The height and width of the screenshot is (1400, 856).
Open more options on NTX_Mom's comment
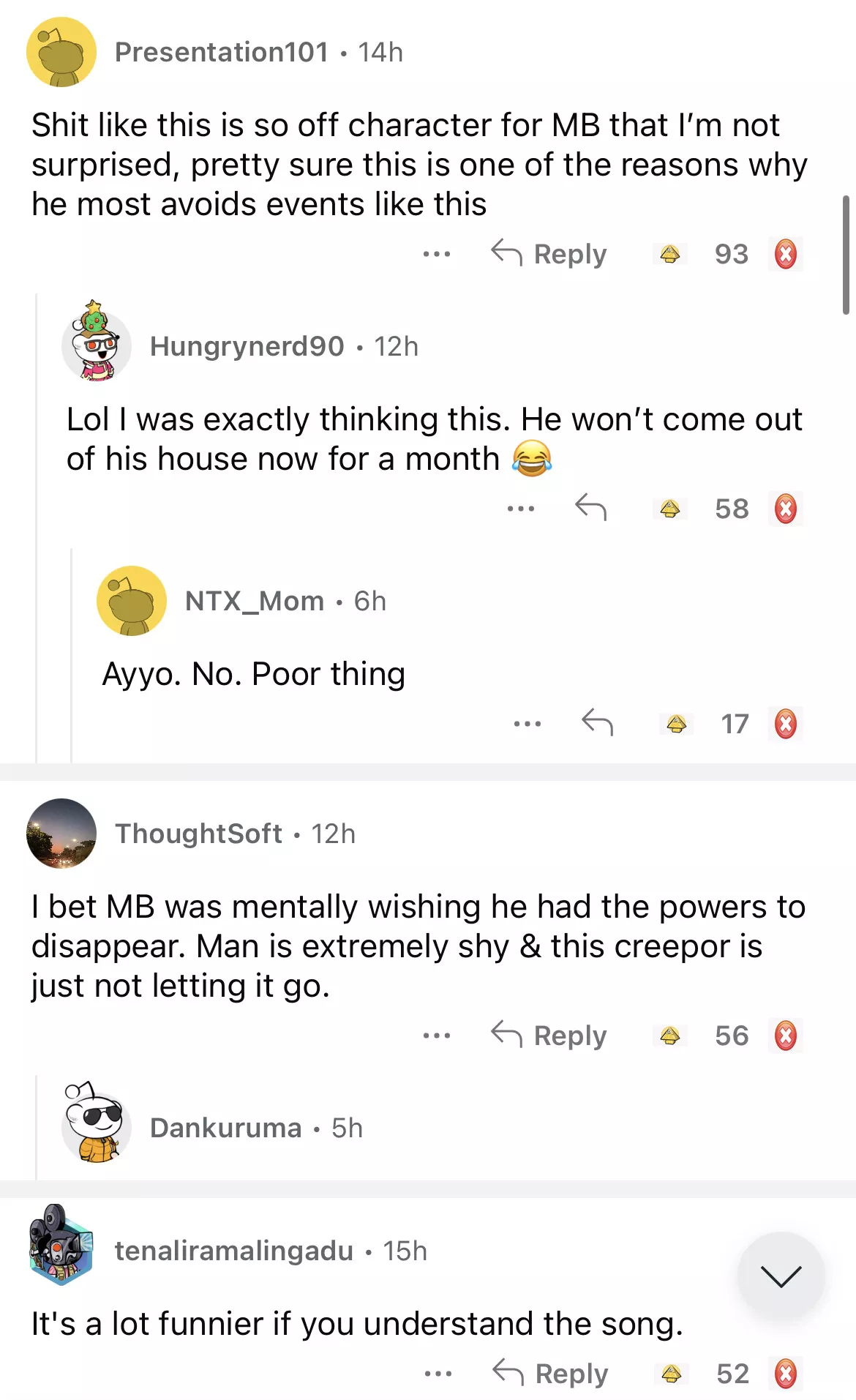[527, 723]
